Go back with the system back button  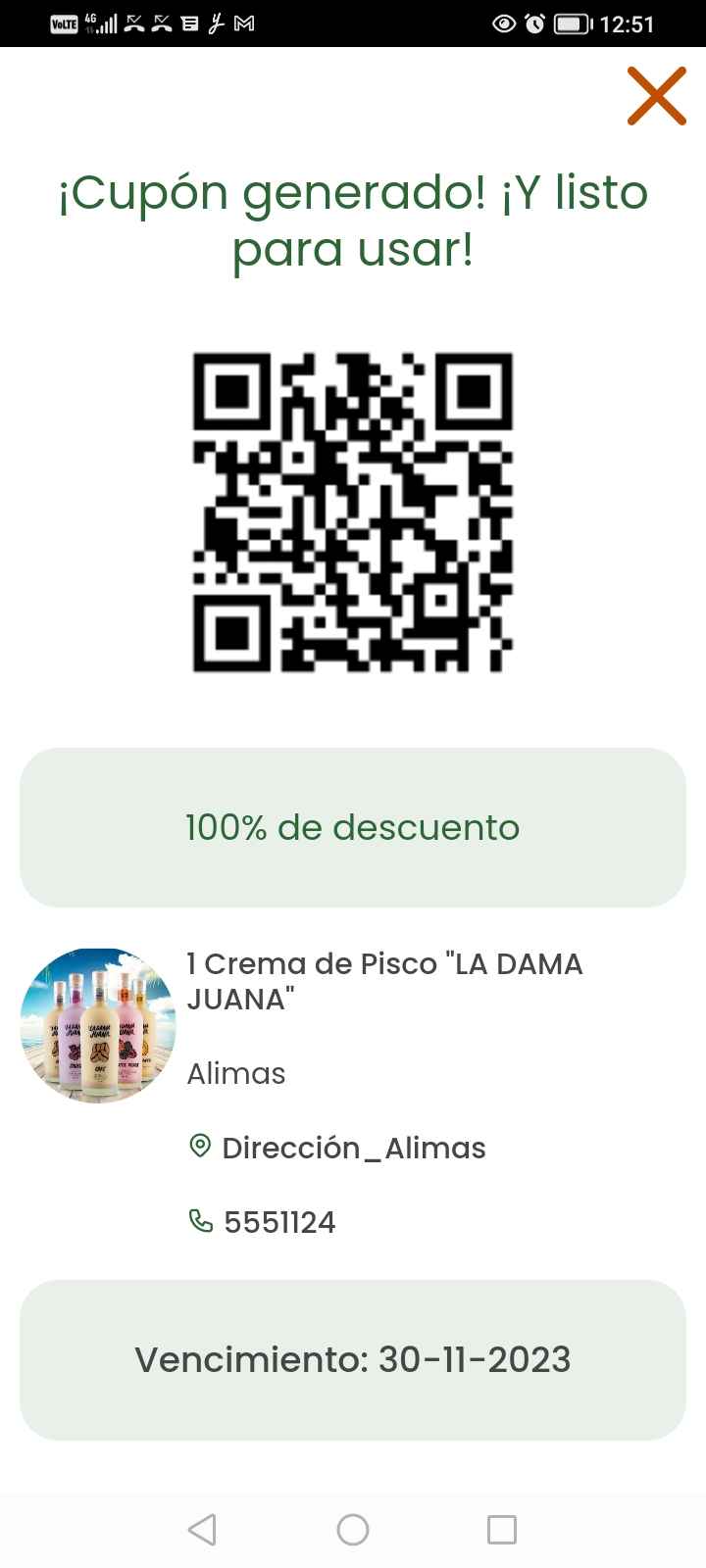point(202,1529)
